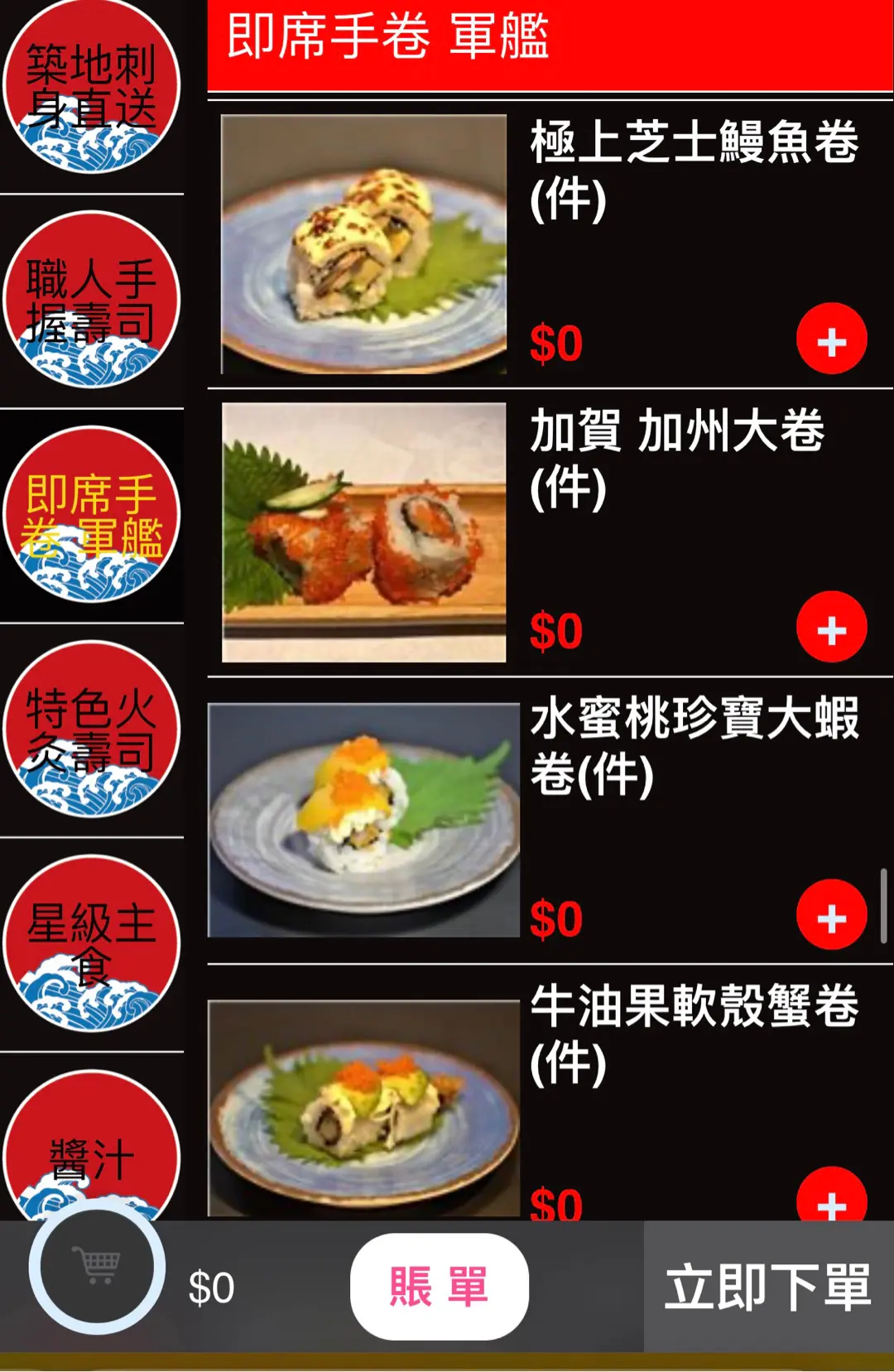View the 加賀 加州大卷 photo
894x1372 pixels.
point(363,532)
